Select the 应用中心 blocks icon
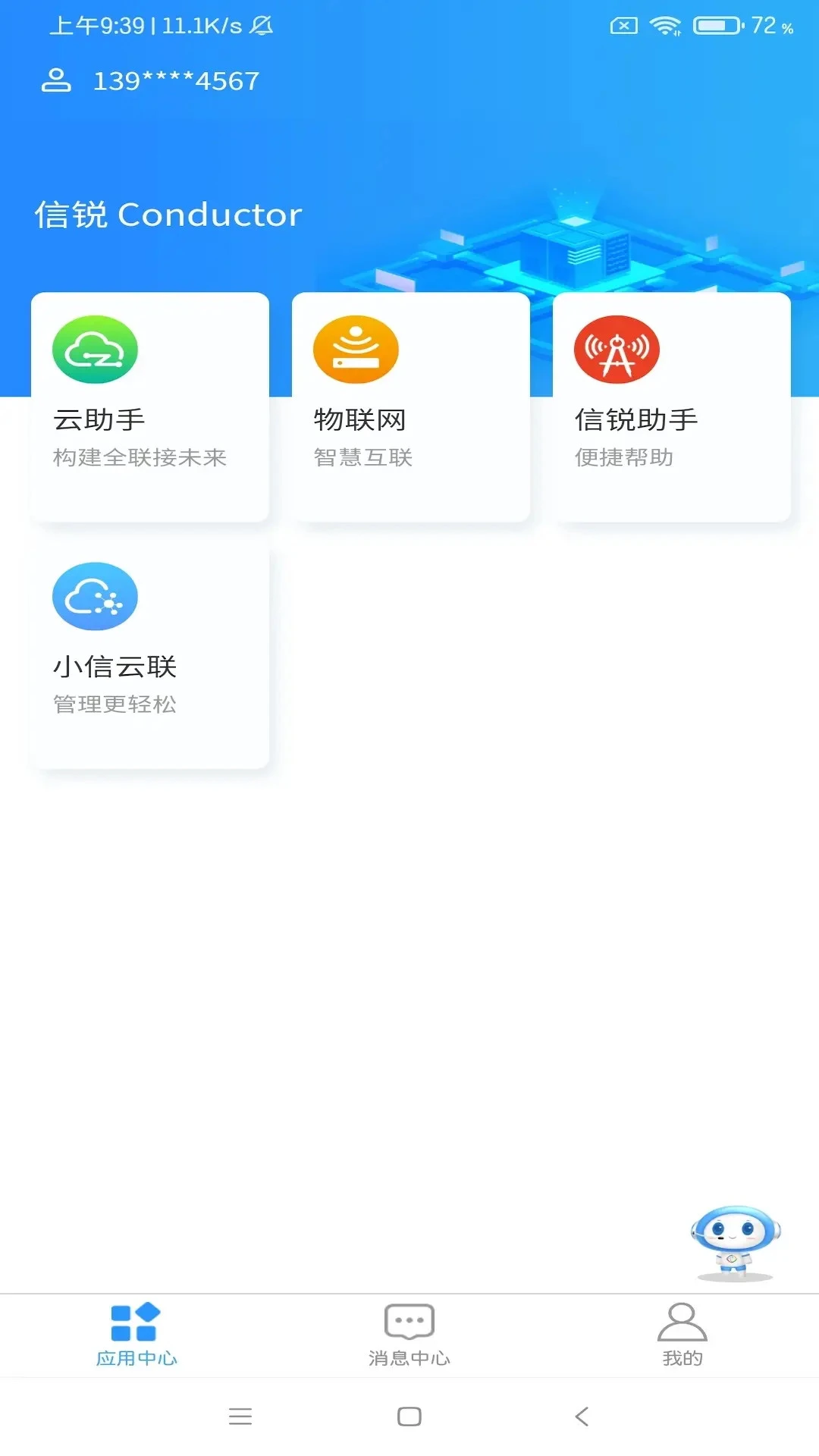Image resolution: width=819 pixels, height=1456 pixels. coord(134,1319)
